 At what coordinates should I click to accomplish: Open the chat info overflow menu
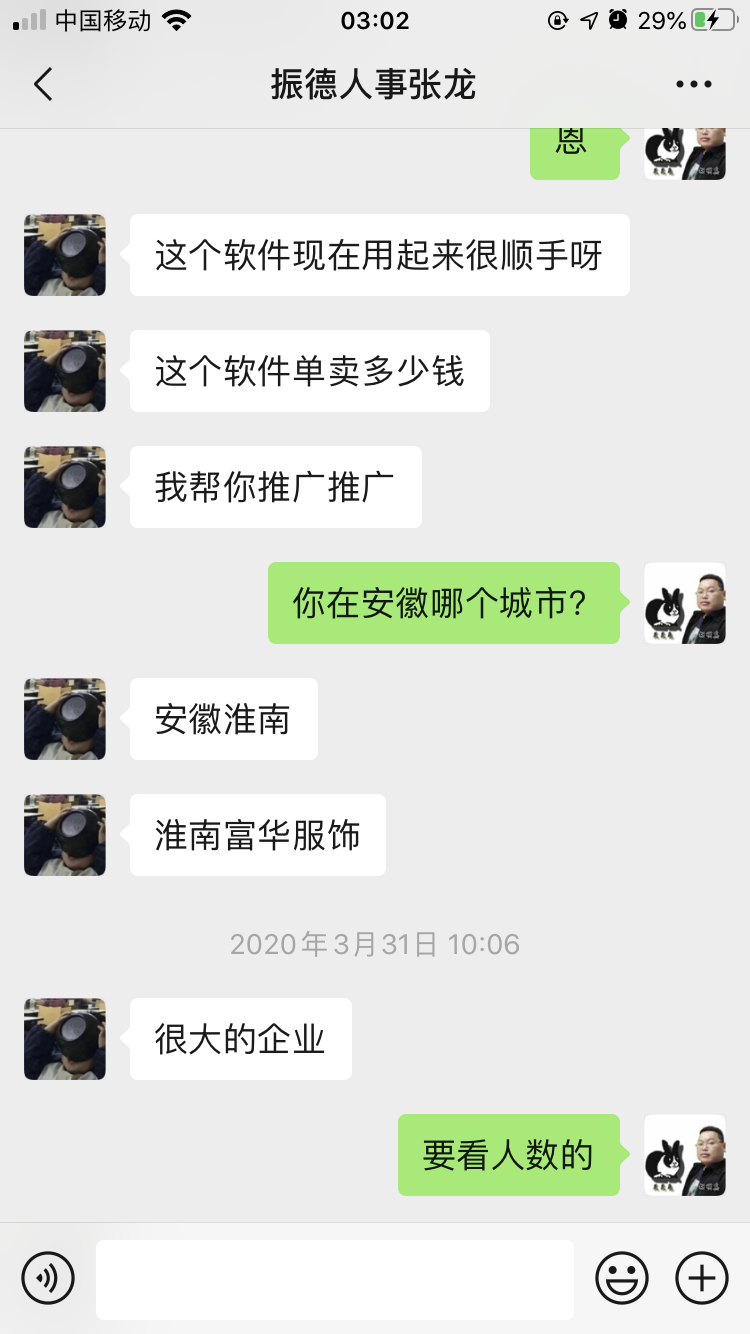pyautogui.click(x=693, y=85)
